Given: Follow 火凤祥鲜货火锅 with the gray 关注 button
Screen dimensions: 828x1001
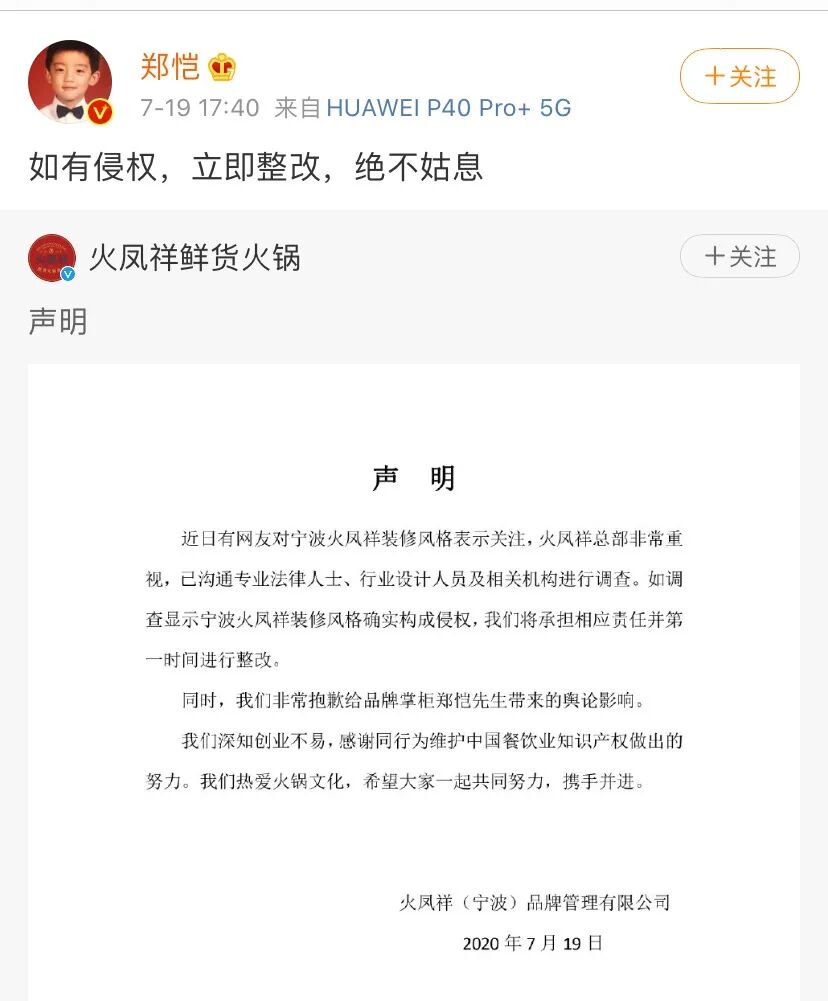Looking at the screenshot, I should coord(739,256).
